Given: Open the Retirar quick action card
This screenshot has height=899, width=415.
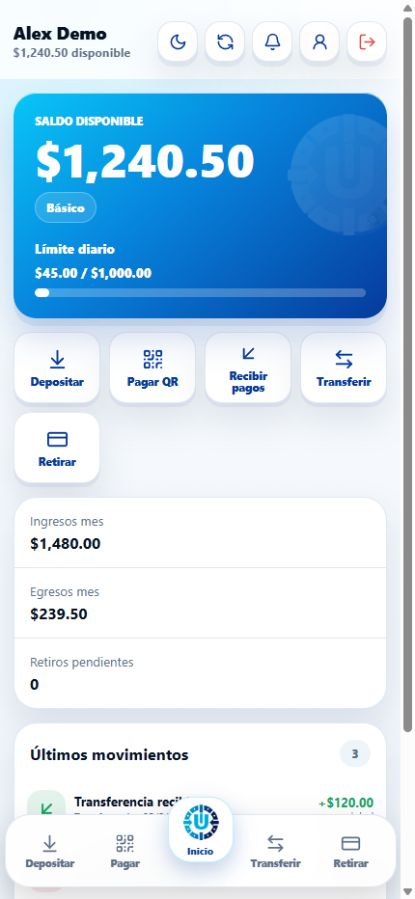Looking at the screenshot, I should 57,448.
